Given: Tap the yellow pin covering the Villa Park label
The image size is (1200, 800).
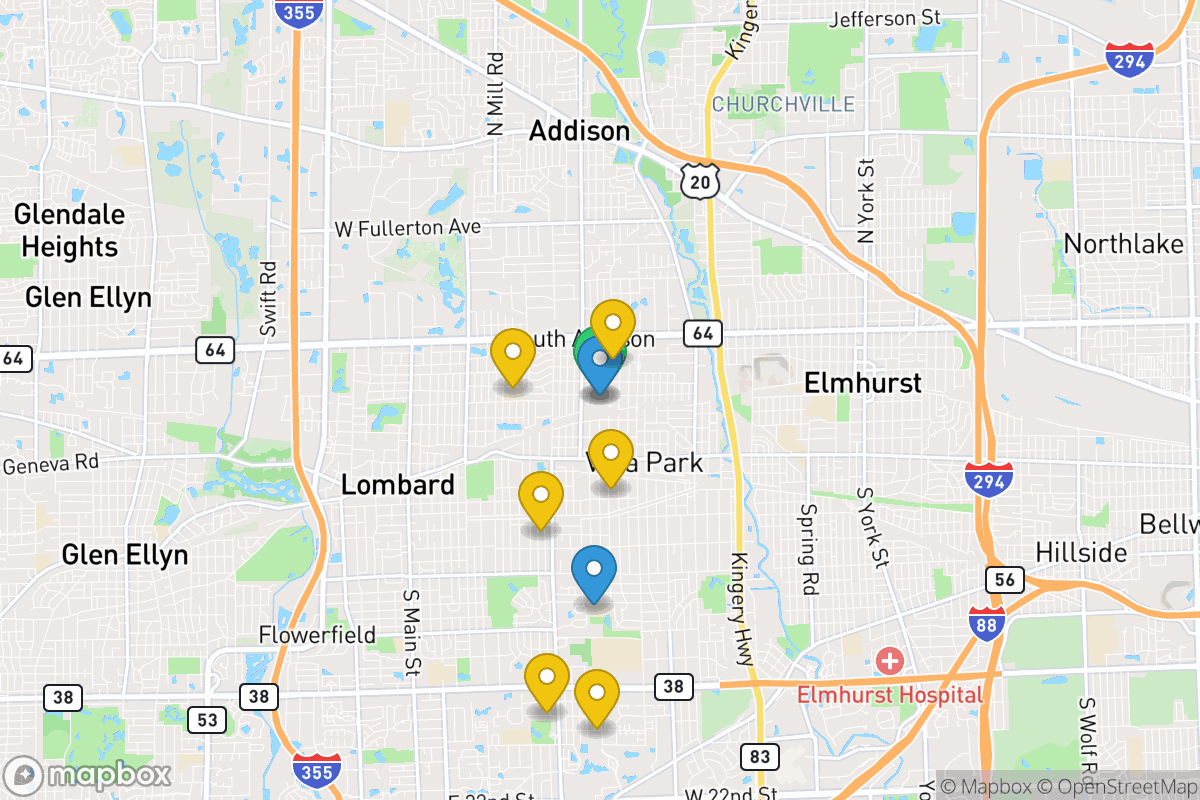Looking at the screenshot, I should (610, 455).
